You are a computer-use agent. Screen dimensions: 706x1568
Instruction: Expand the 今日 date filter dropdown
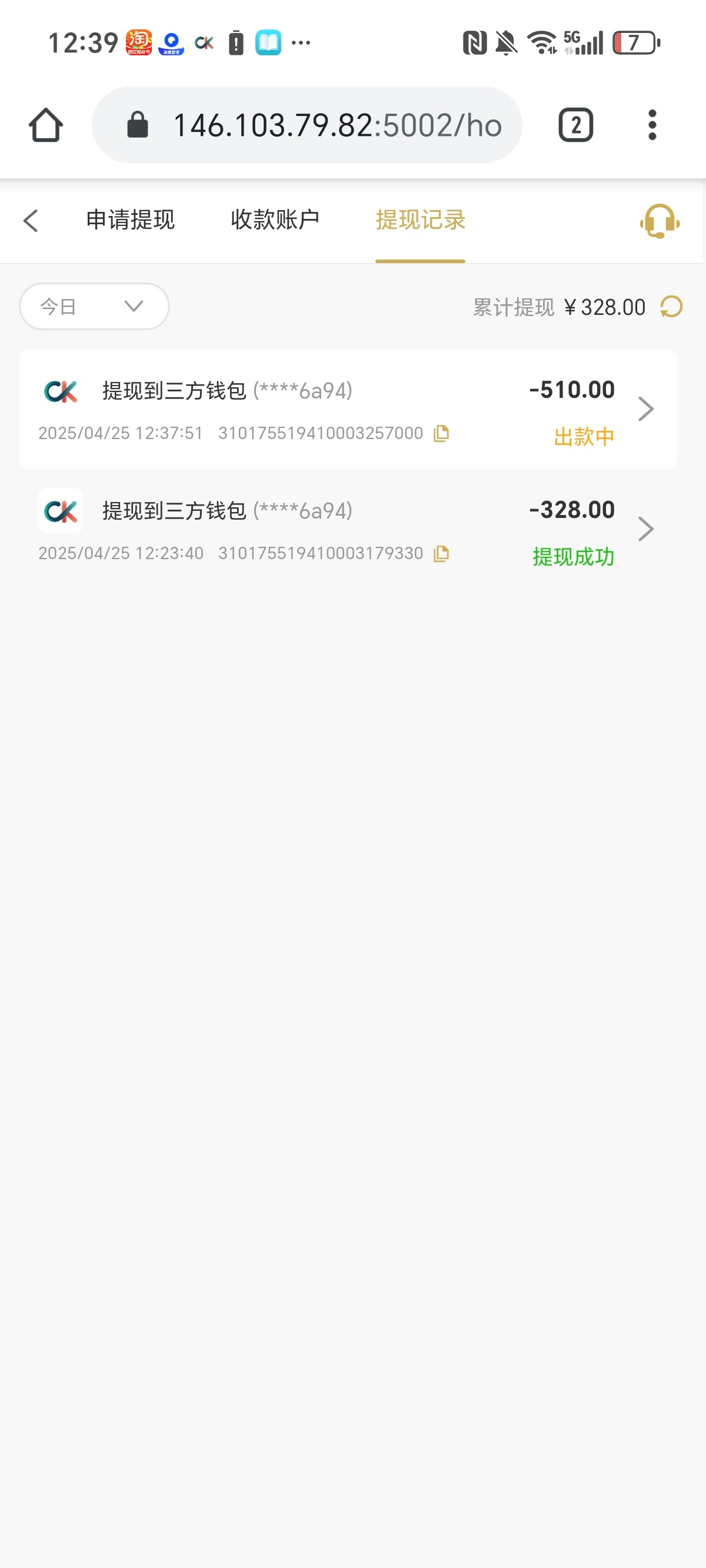click(94, 306)
